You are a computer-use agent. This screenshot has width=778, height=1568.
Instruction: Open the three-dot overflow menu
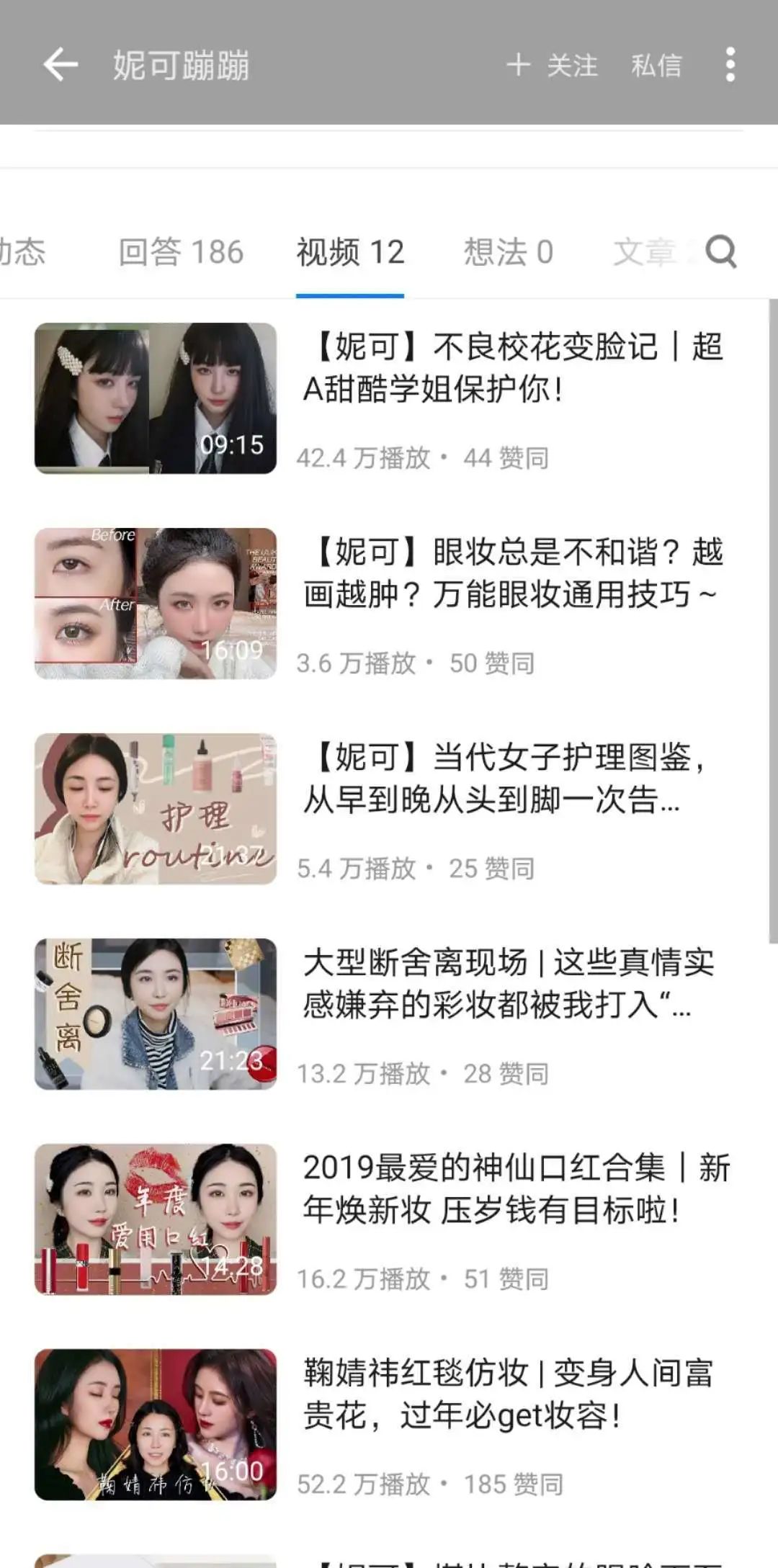click(x=730, y=65)
